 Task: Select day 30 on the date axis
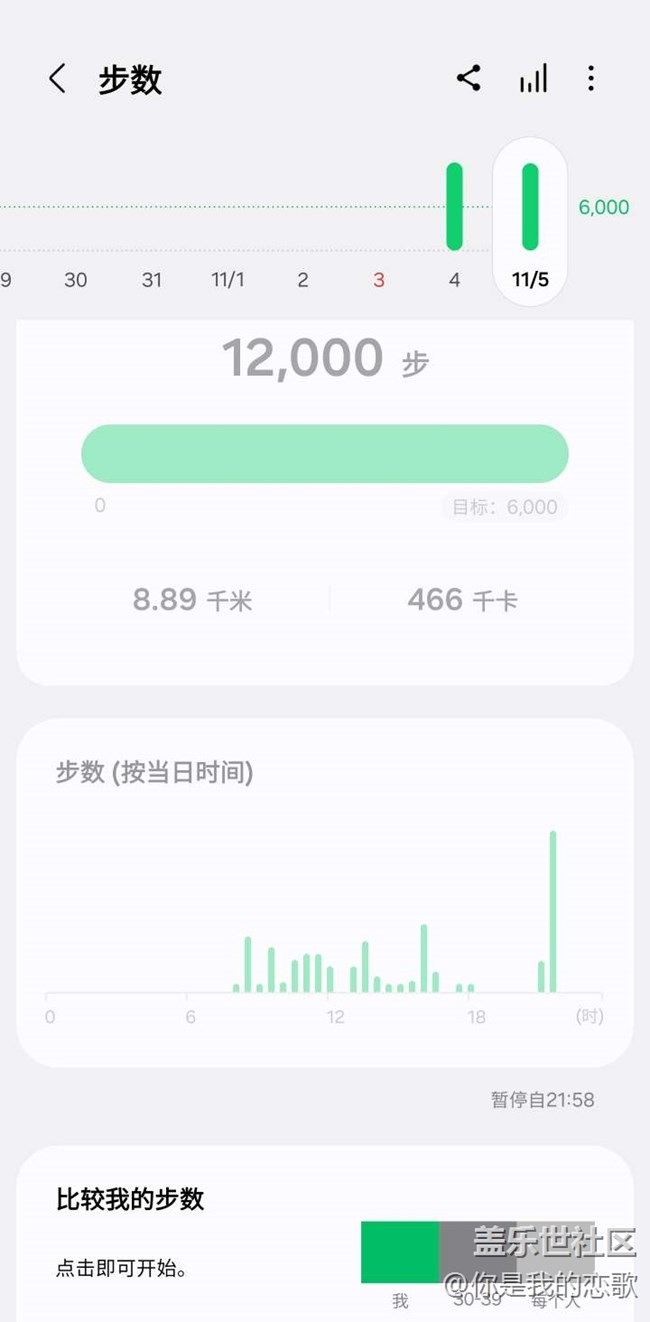coord(76,280)
